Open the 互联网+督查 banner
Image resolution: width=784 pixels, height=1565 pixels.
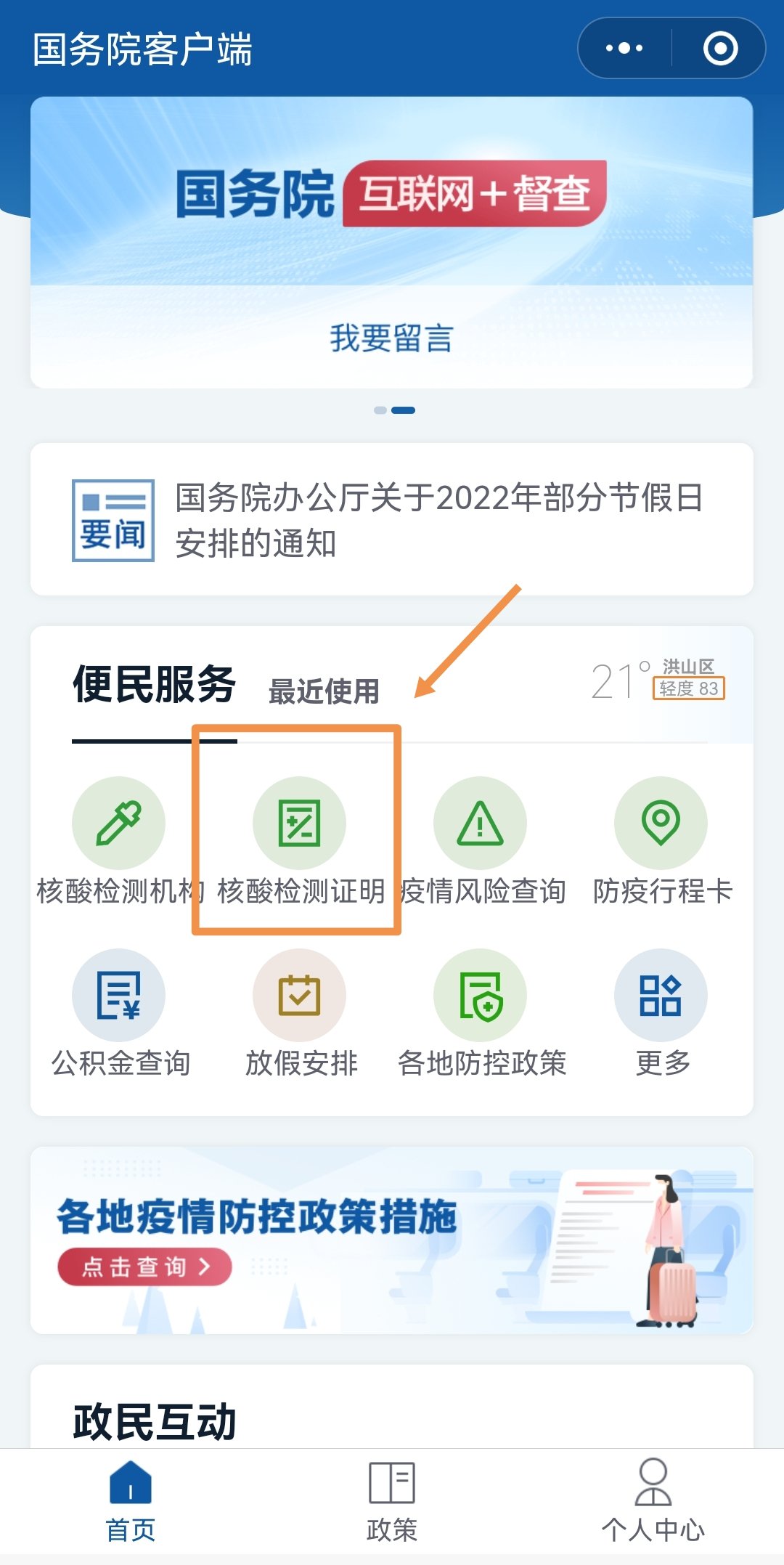(x=391, y=194)
